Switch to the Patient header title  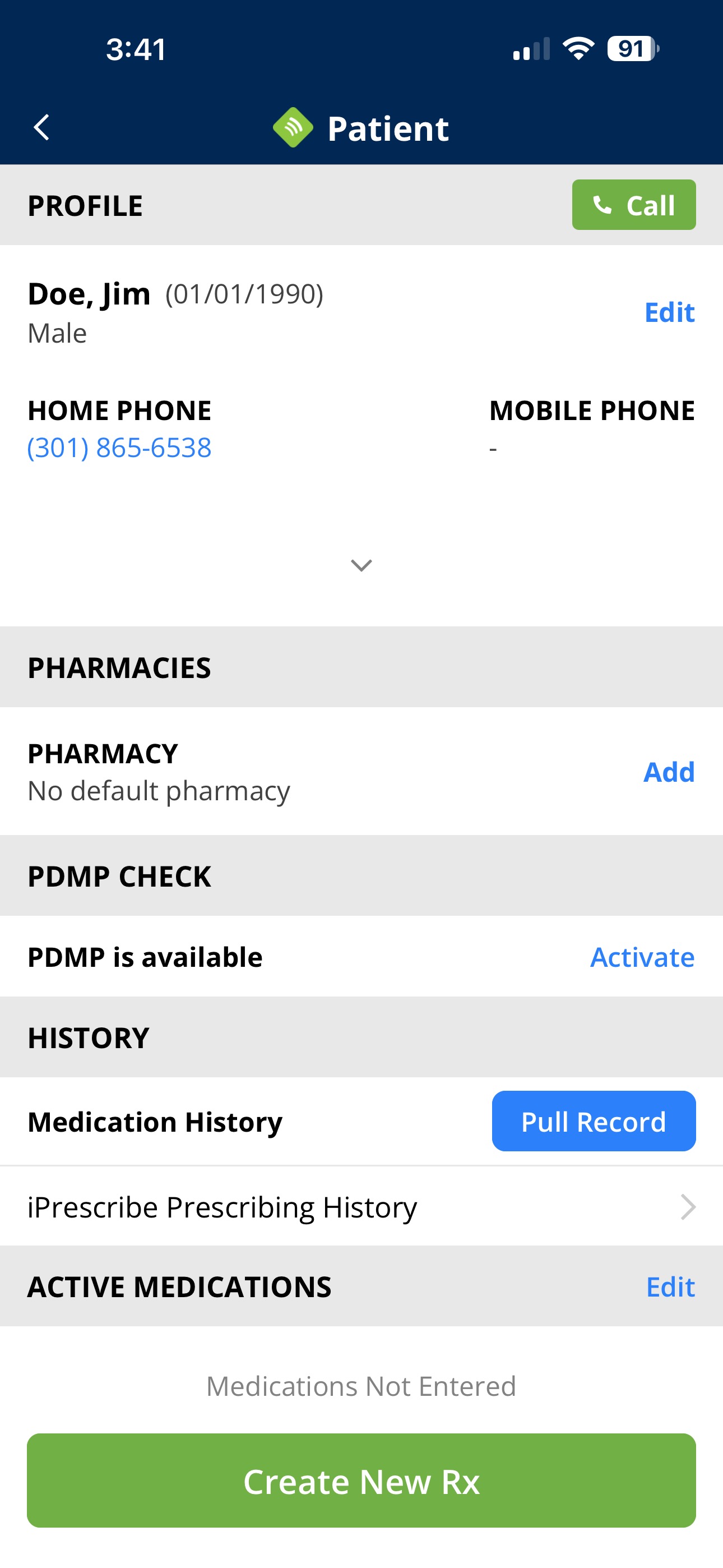[x=388, y=127]
